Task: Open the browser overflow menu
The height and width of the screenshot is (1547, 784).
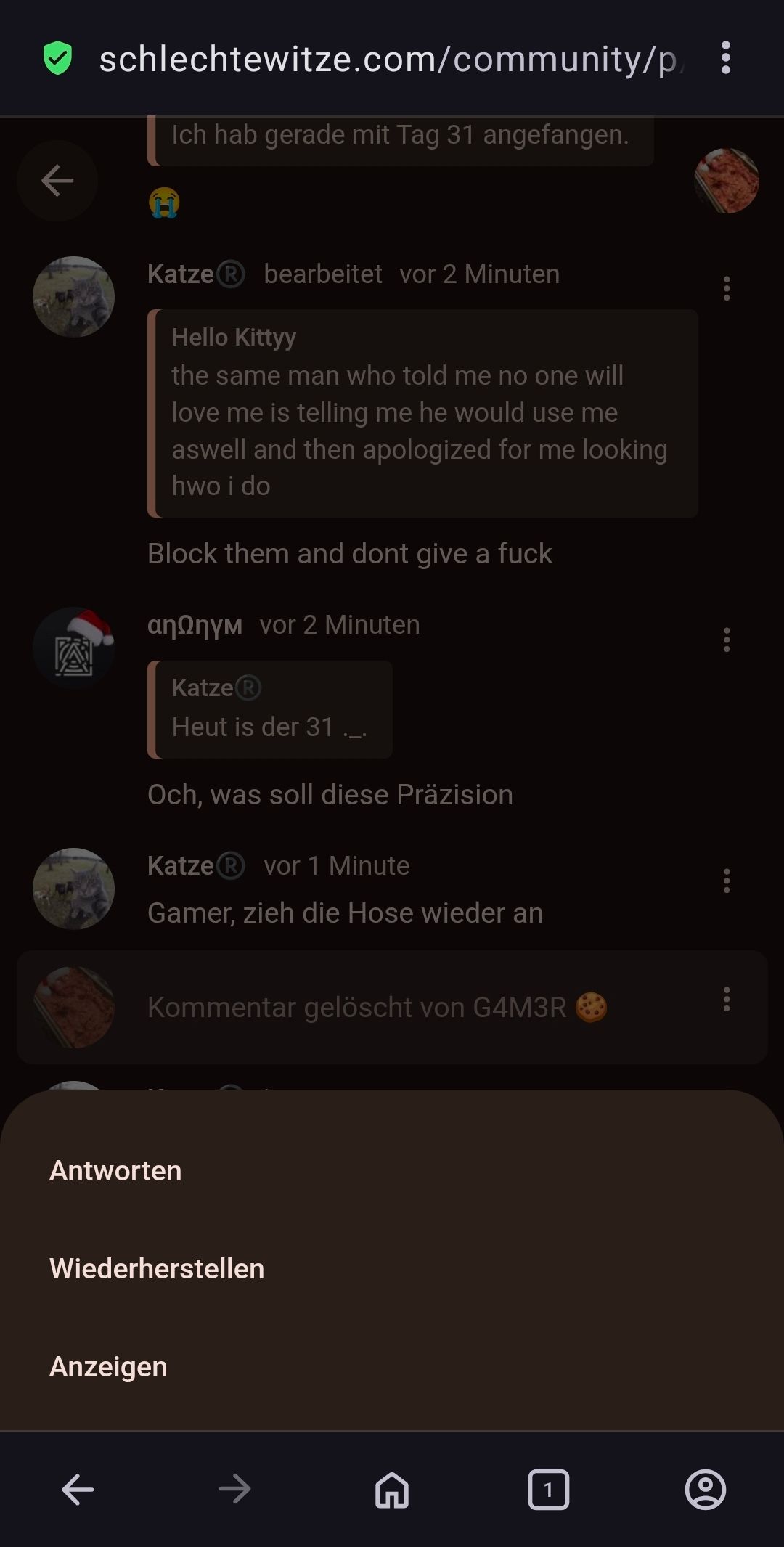Action: (725, 58)
